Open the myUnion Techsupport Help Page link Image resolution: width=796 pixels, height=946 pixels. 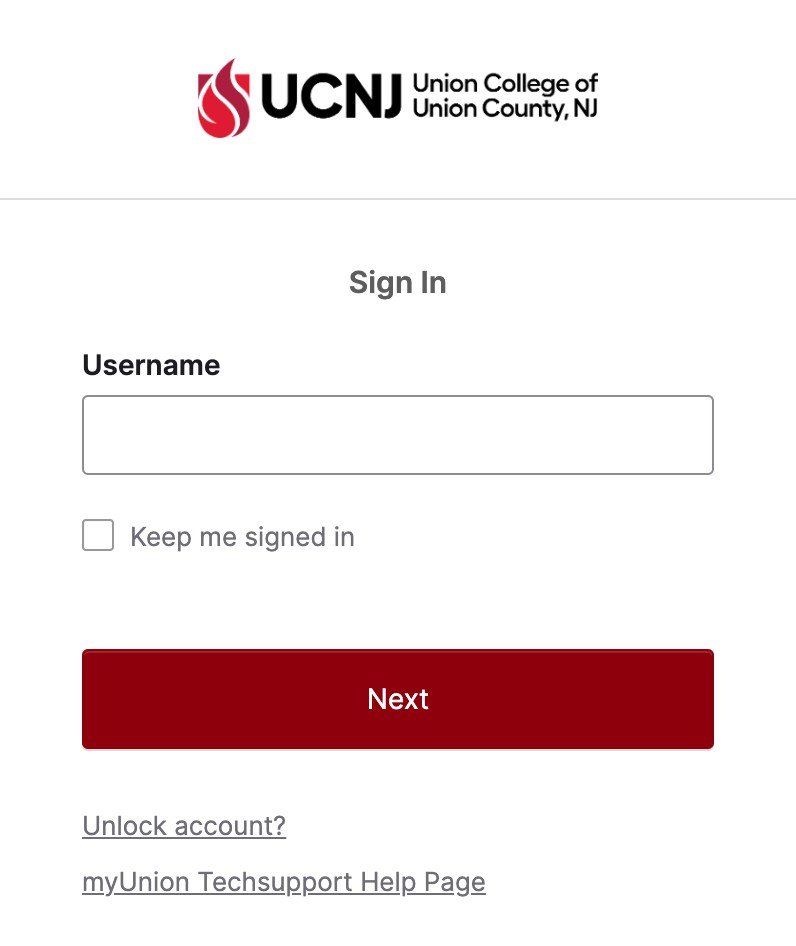click(x=284, y=882)
